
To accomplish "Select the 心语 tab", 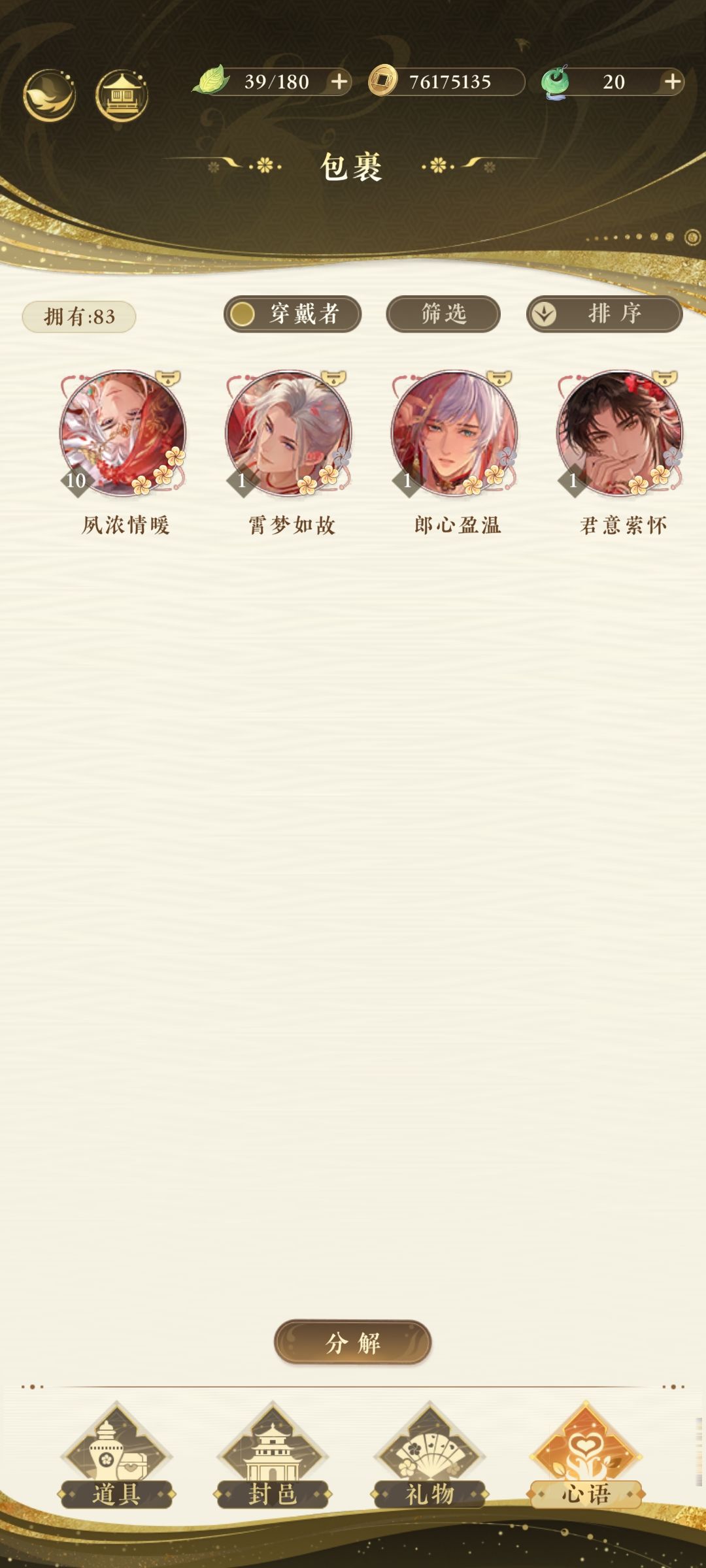I will [x=586, y=1456].
